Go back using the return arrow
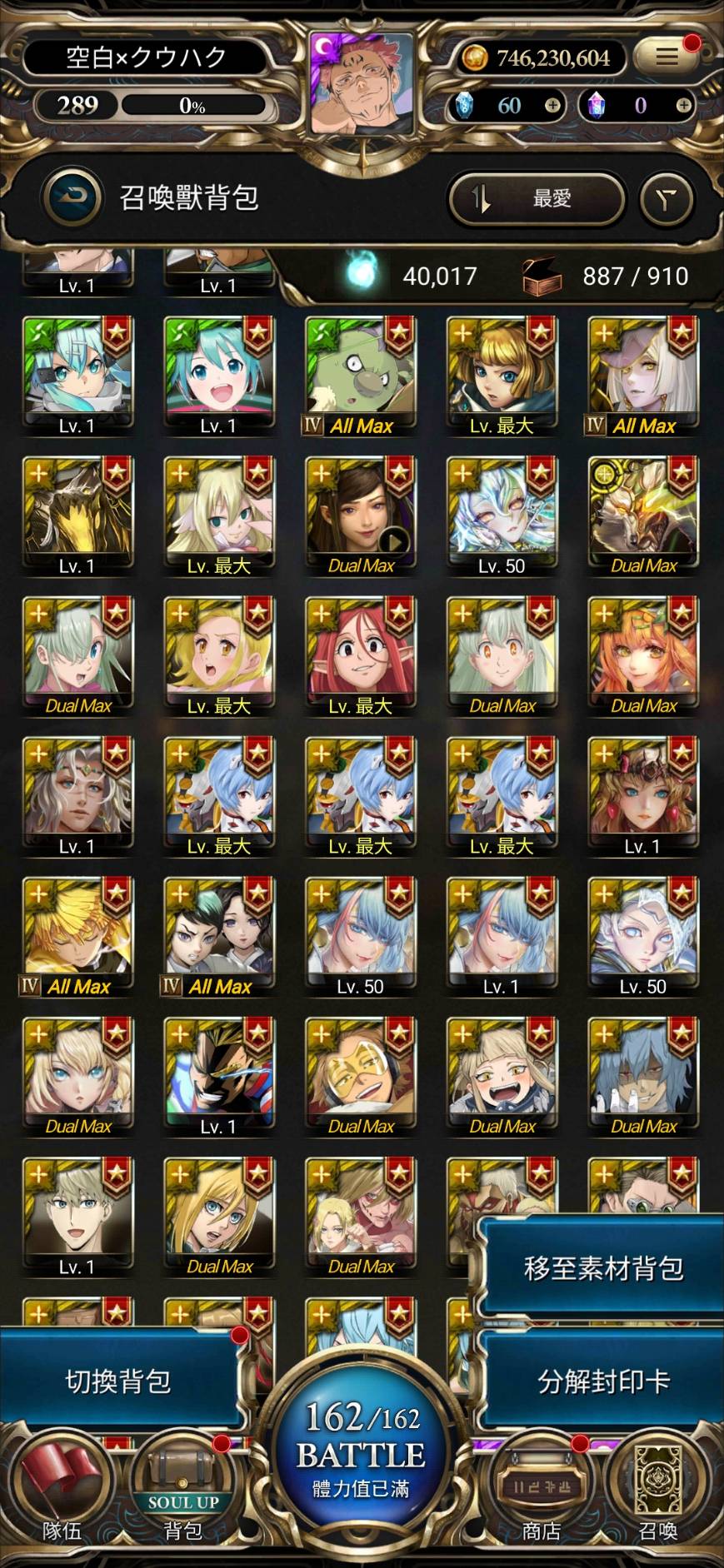The width and height of the screenshot is (724, 1568). pyautogui.click(x=72, y=197)
